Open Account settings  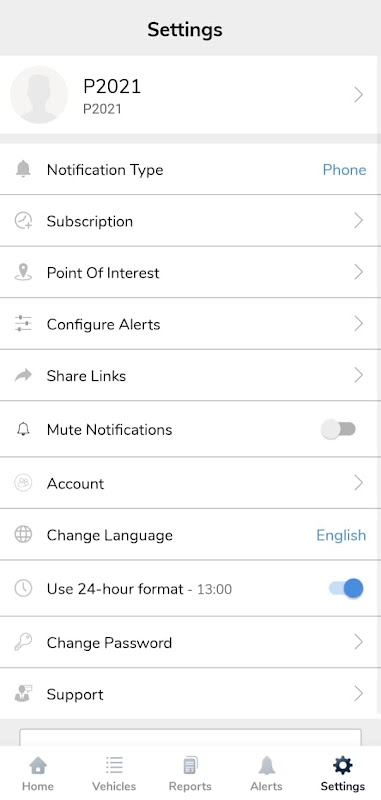coord(190,483)
